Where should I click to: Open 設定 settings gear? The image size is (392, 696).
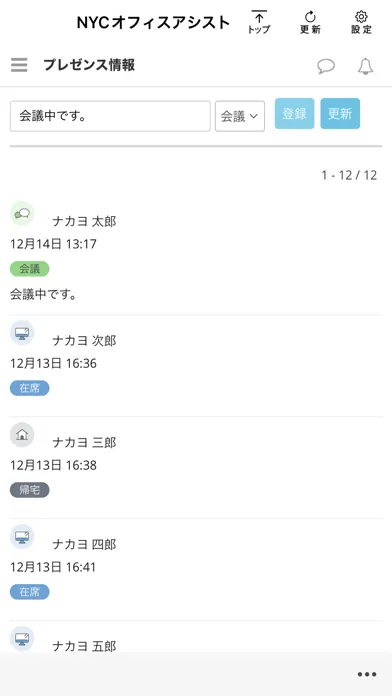(x=361, y=23)
